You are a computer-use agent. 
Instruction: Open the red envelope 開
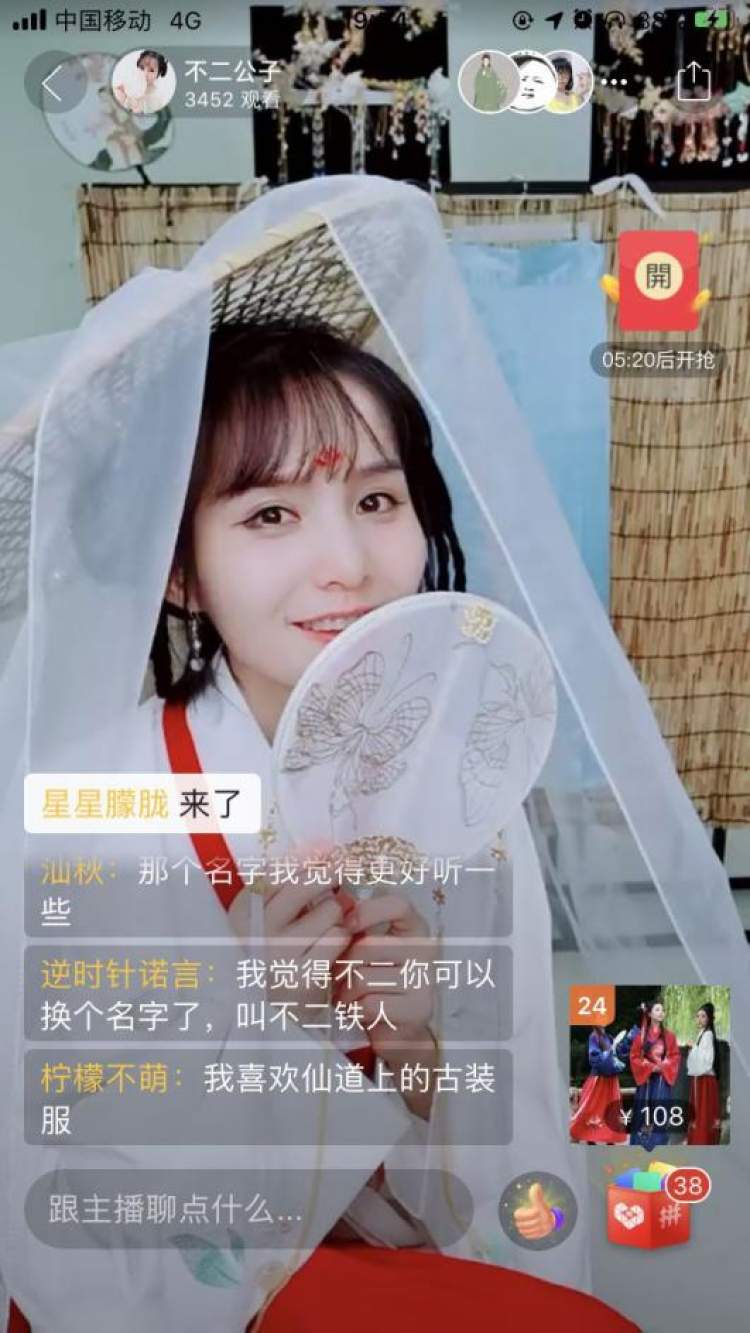point(657,281)
